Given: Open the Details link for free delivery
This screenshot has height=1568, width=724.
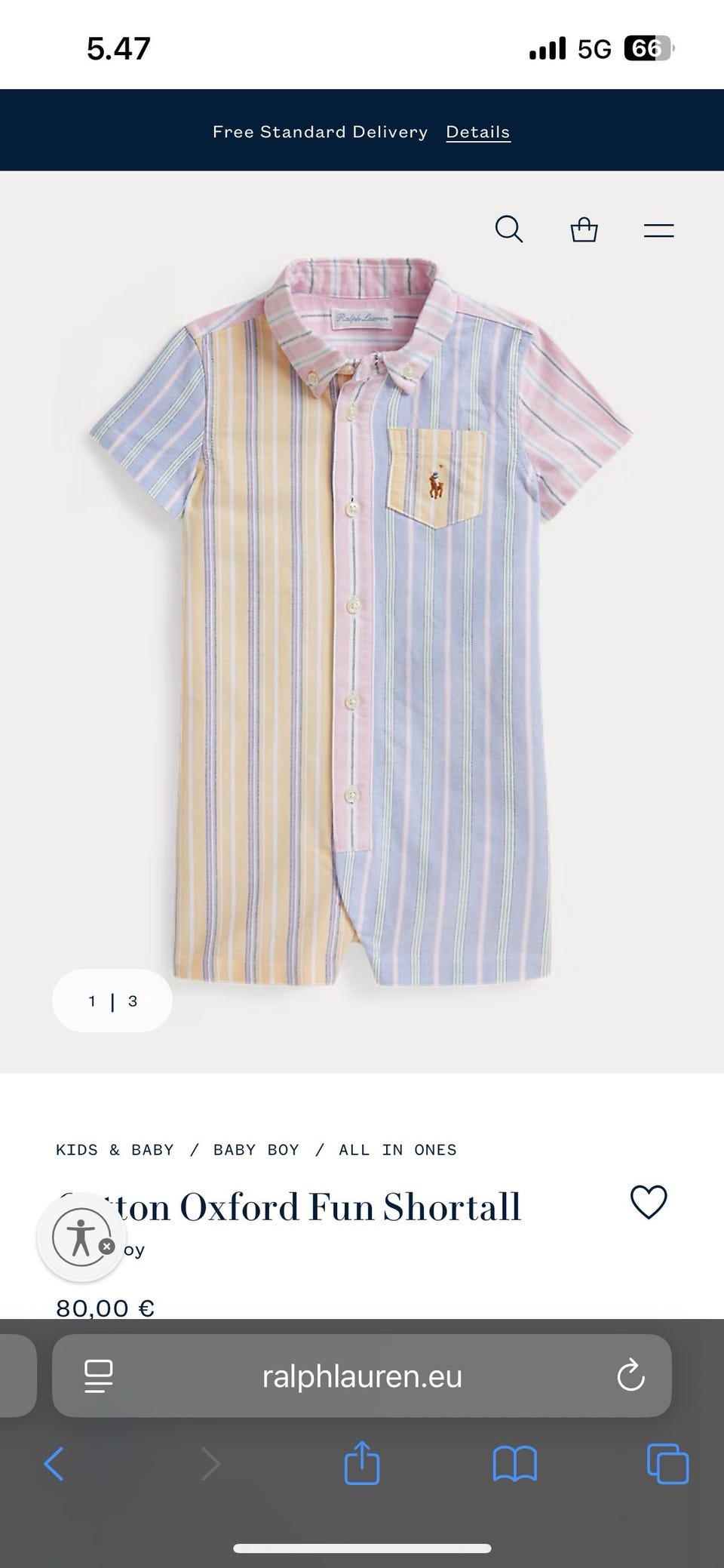Looking at the screenshot, I should click(478, 132).
